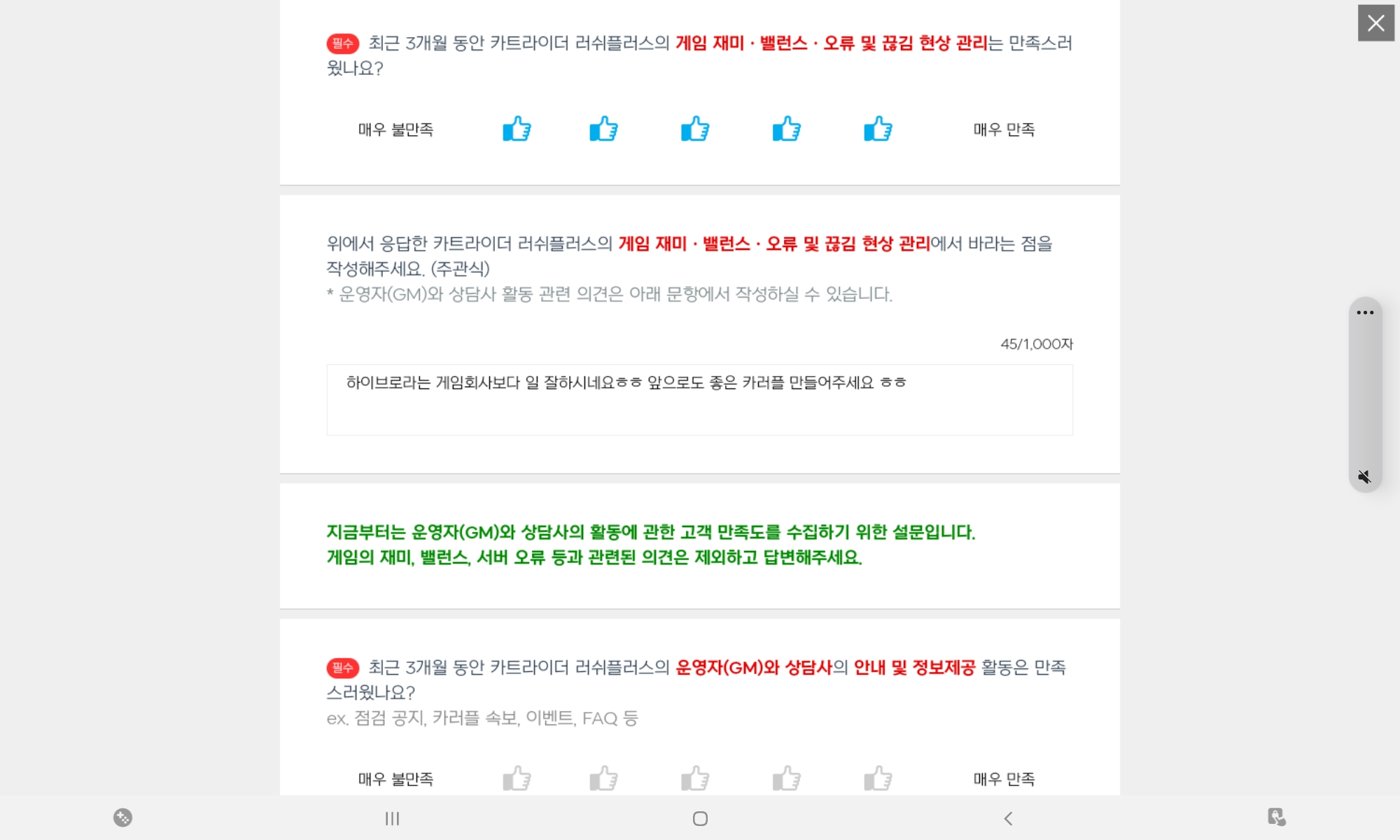The height and width of the screenshot is (840, 1400).
Task: Rate GM info activity with fifth thumbs-up
Action: point(878,778)
